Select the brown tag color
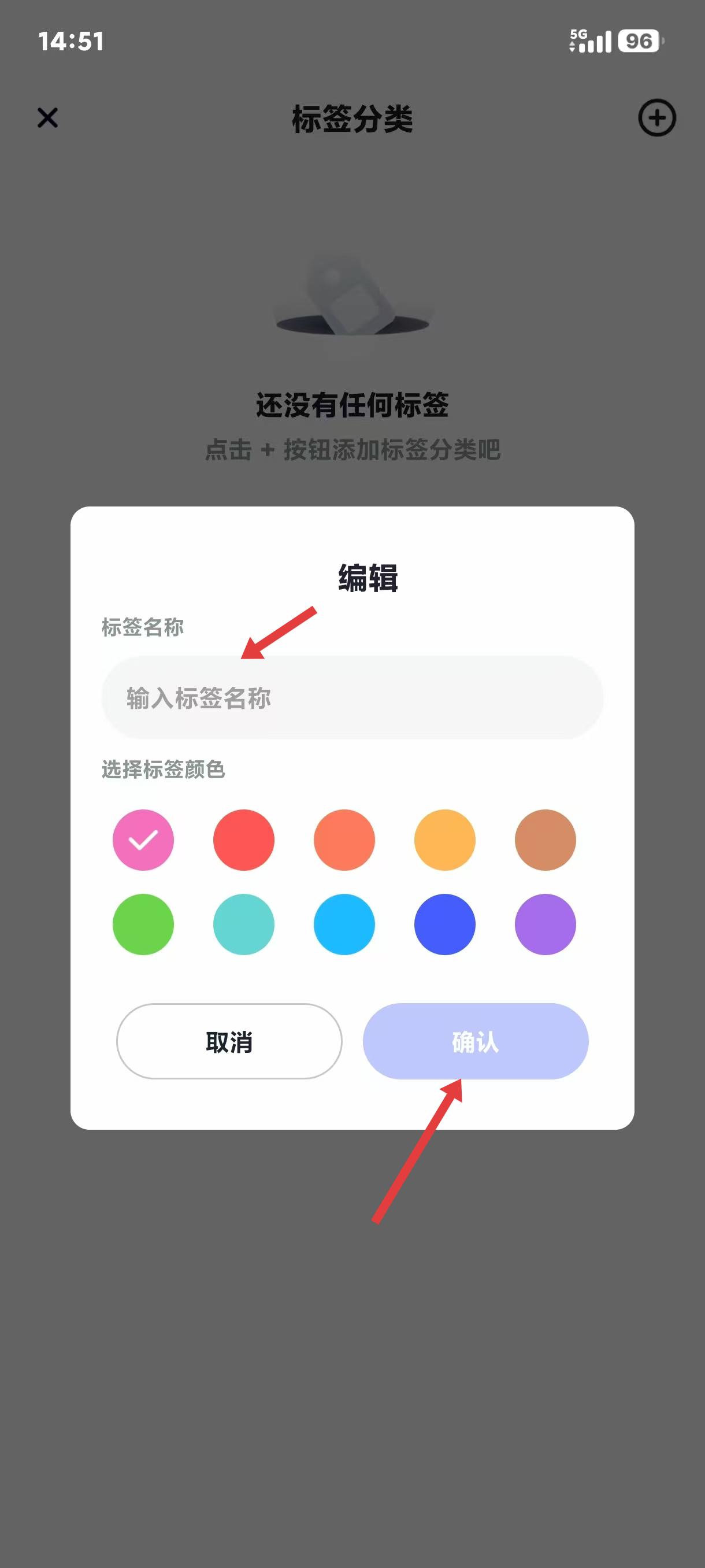 click(544, 840)
